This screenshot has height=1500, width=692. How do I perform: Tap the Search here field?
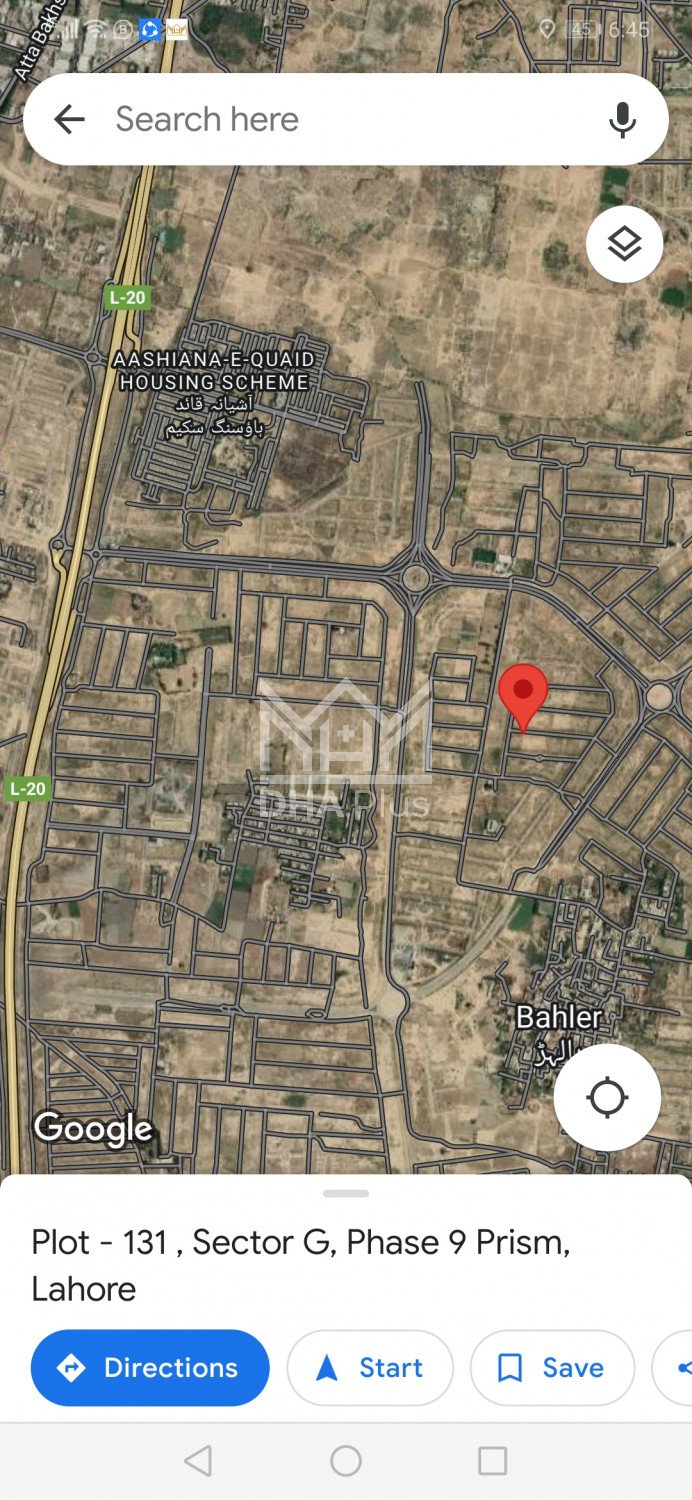coord(340,120)
